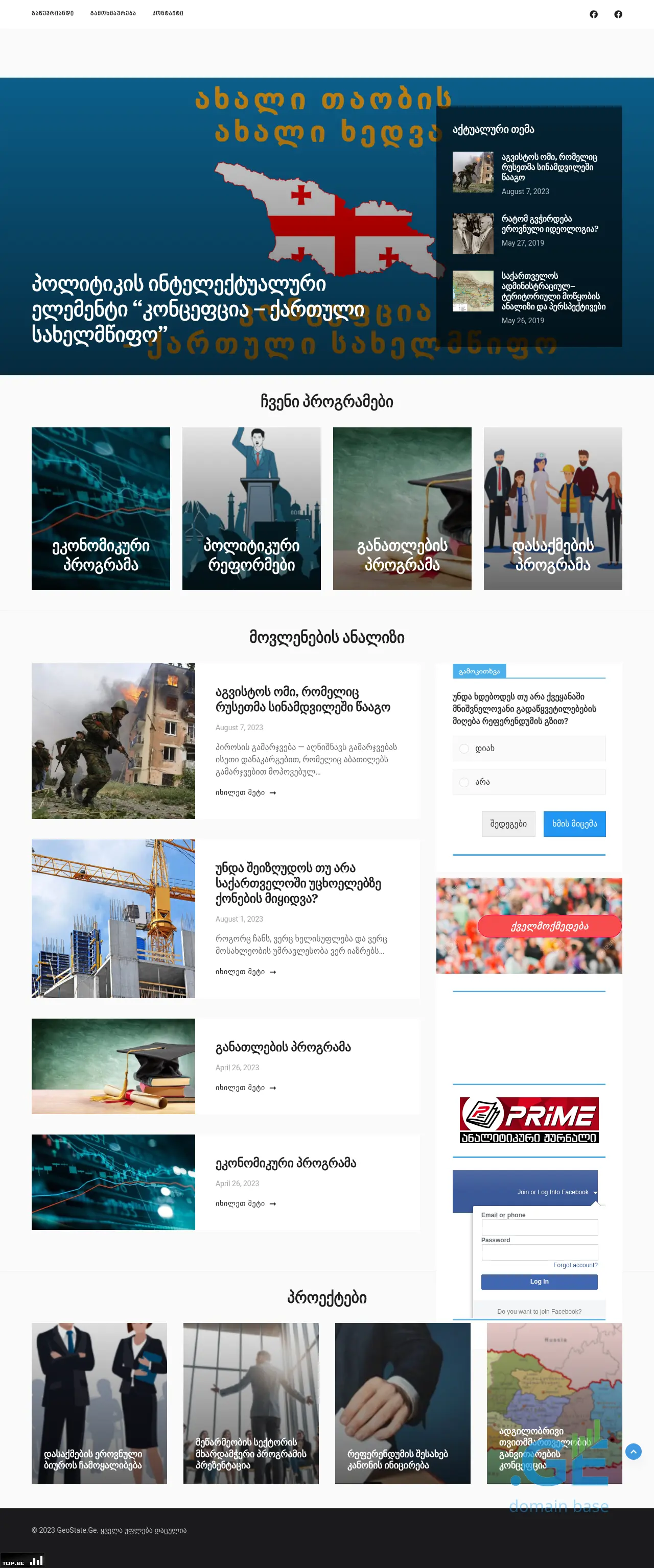Read more on the August 7, 2023 article
654x1568 pixels.
(245, 792)
